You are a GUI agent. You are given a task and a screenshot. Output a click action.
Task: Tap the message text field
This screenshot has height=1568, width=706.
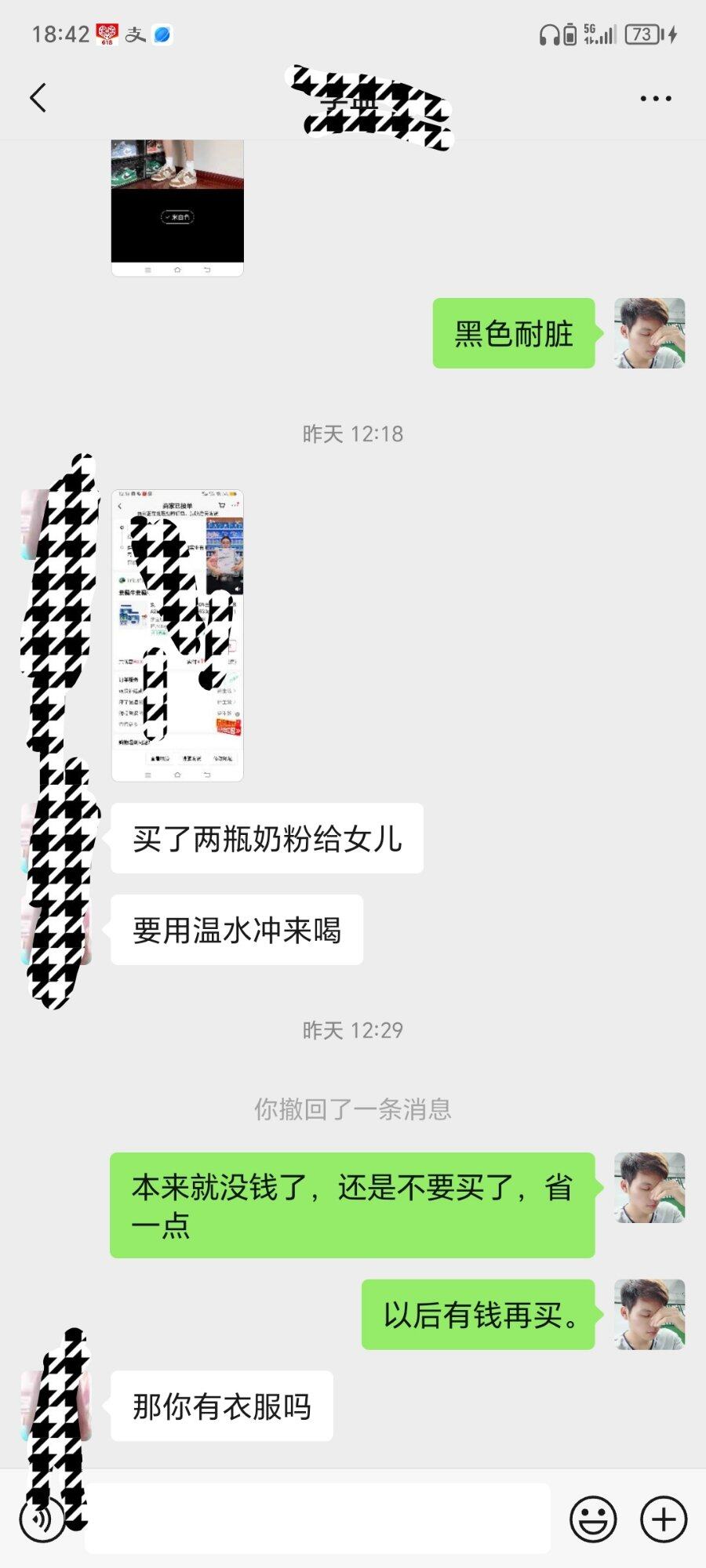(318, 1518)
